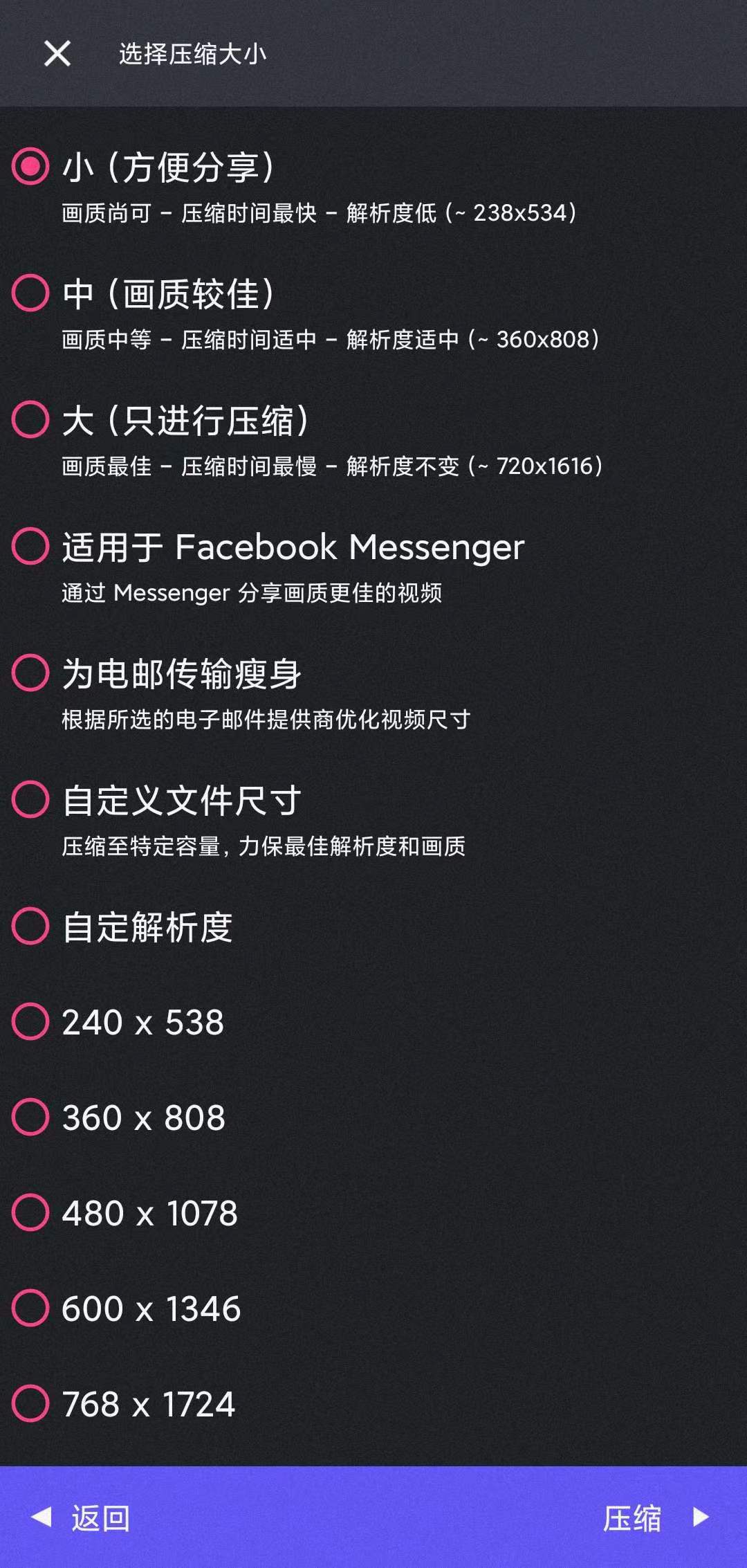Choose 适用于 Facebook Messenger option

30,547
